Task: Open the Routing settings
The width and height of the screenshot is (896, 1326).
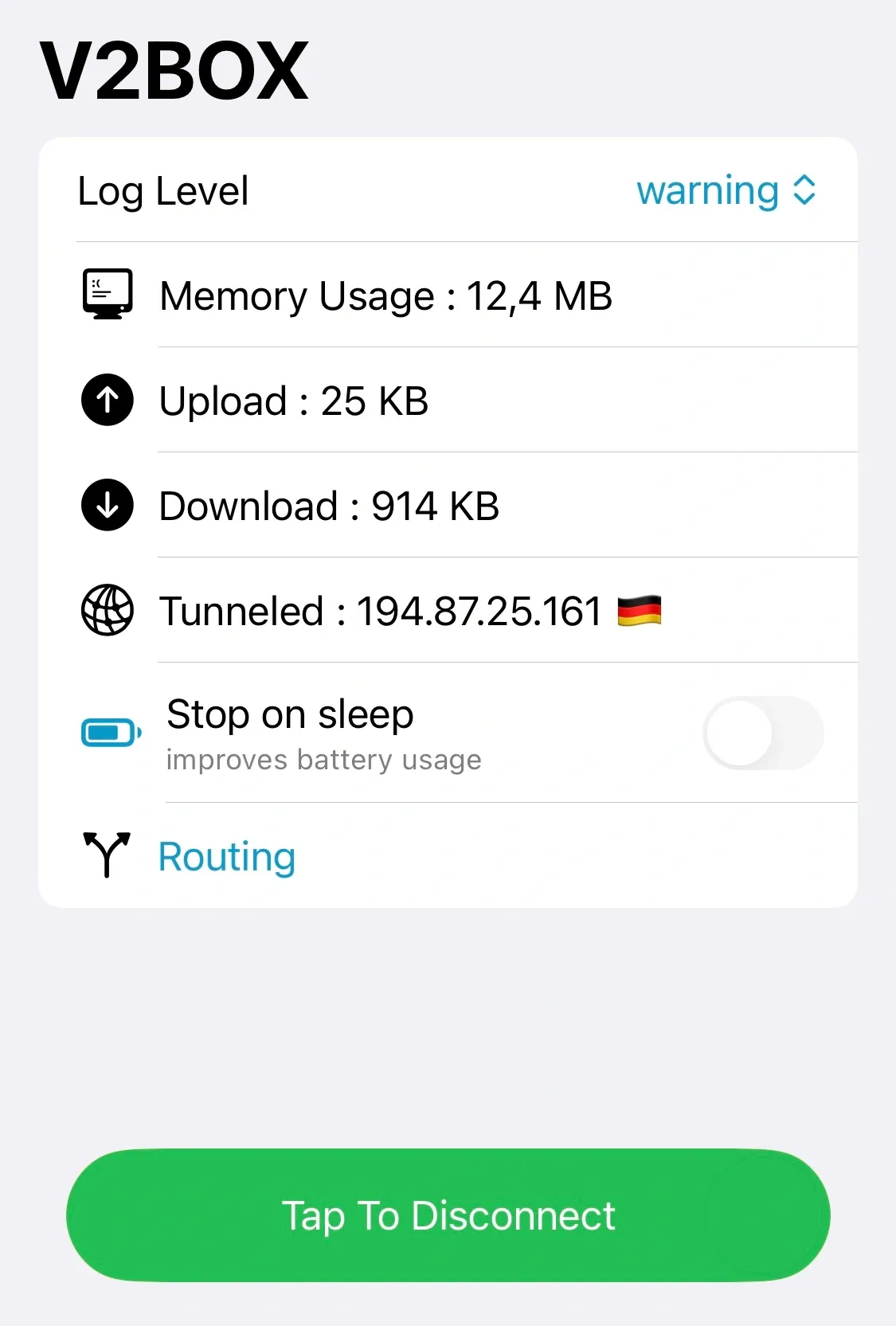Action: 227,857
